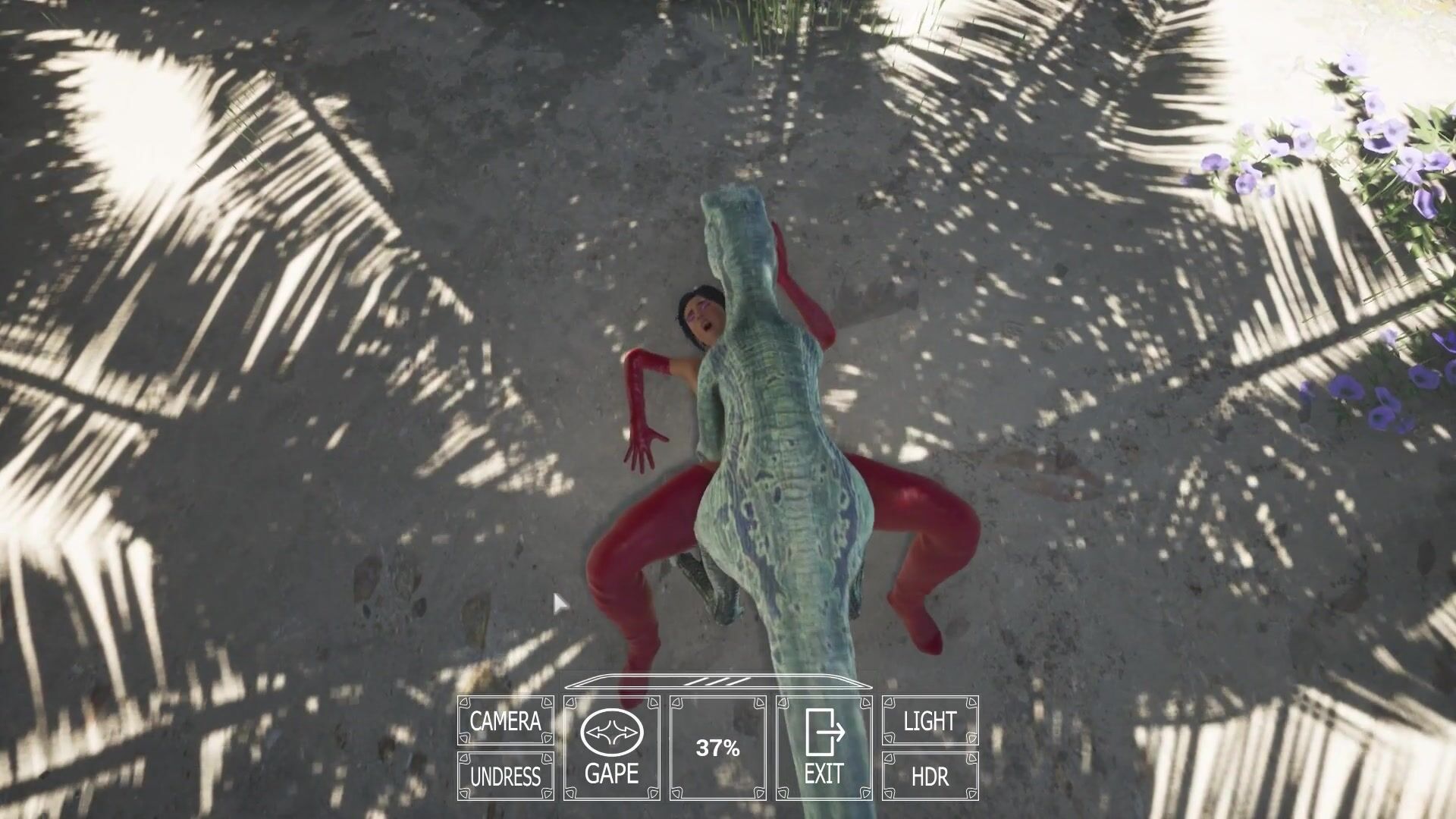Select the UNDRESS button
This screenshot has width=1456, height=819.
click(x=505, y=776)
